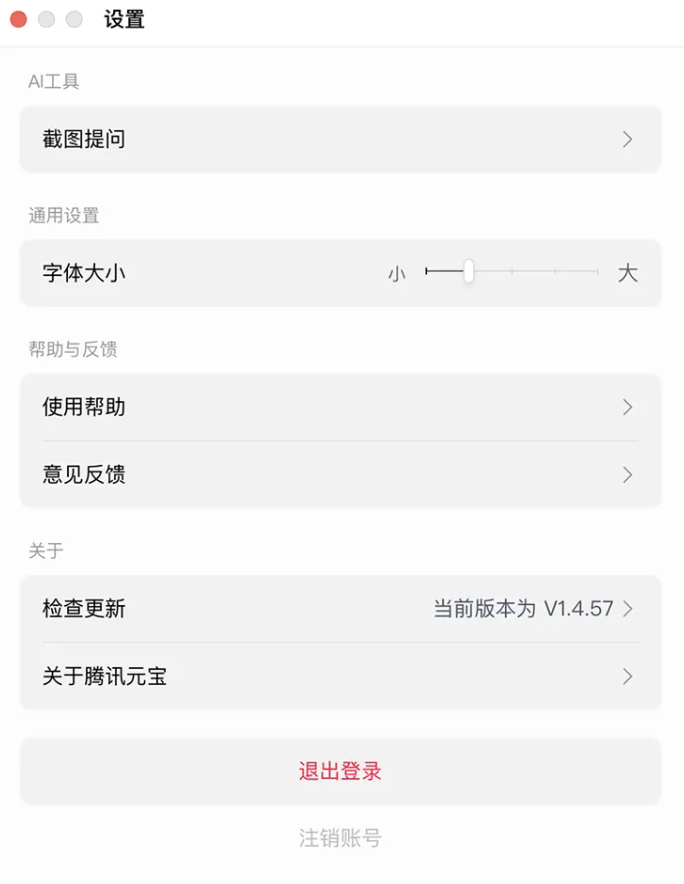684x884 pixels.
Task: Open 使用帮助
Action: point(340,407)
